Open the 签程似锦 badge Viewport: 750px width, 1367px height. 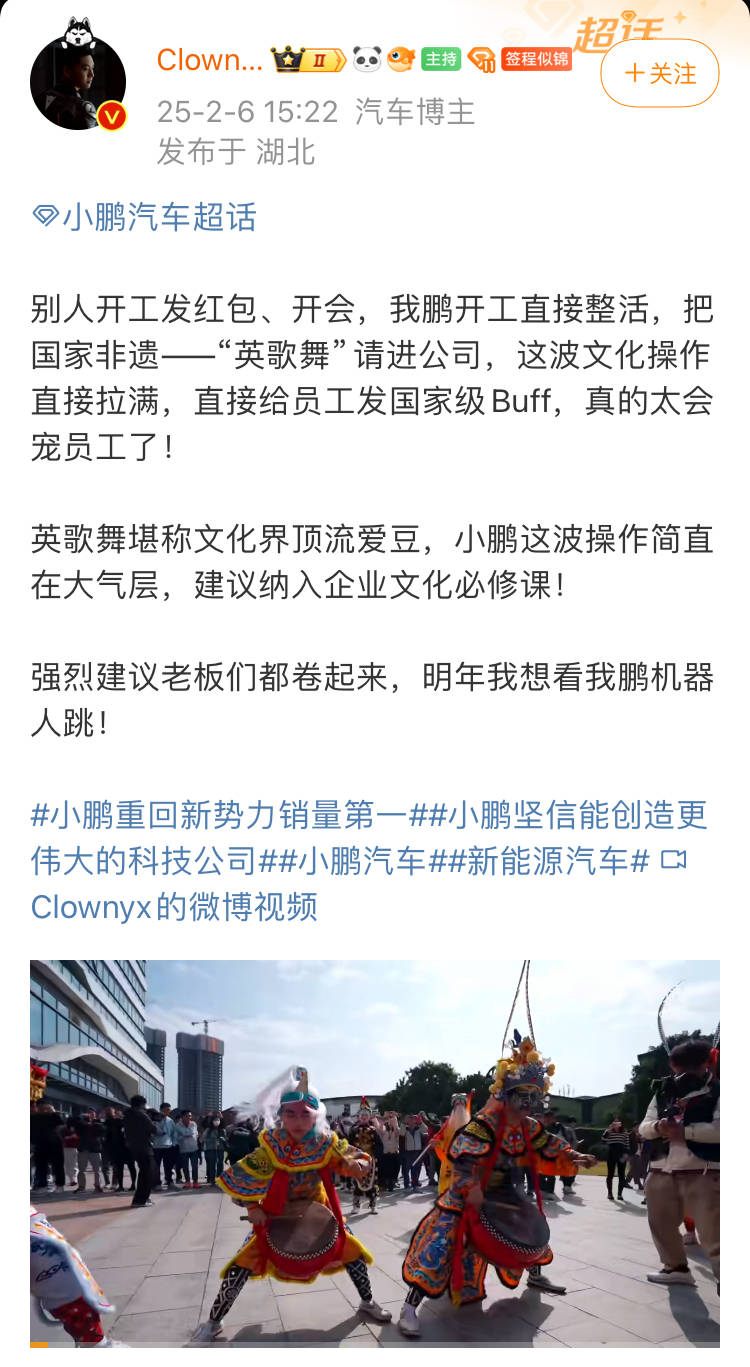pos(536,59)
